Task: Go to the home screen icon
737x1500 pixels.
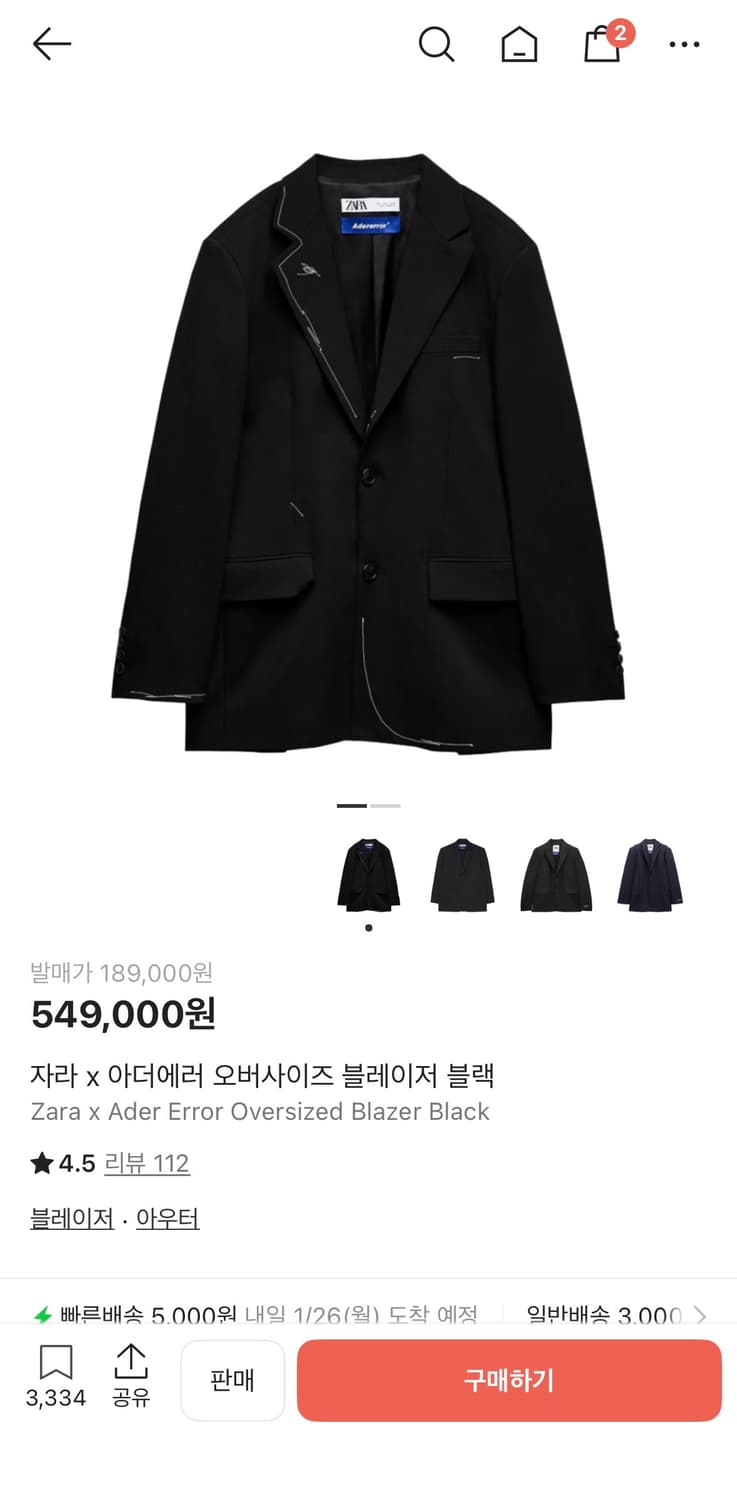Action: point(519,44)
